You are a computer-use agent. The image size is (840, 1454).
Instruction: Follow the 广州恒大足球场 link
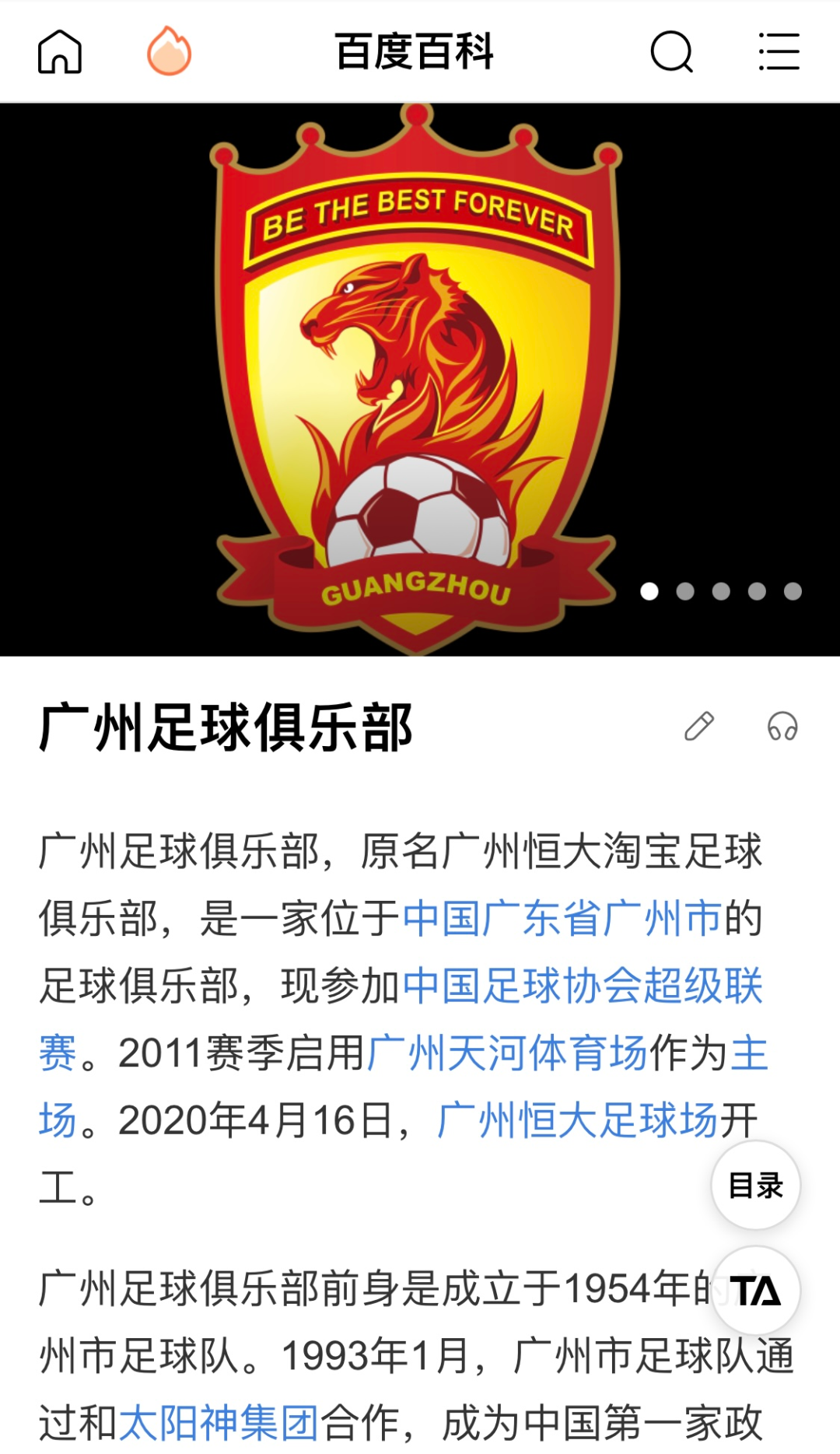click(x=577, y=1121)
